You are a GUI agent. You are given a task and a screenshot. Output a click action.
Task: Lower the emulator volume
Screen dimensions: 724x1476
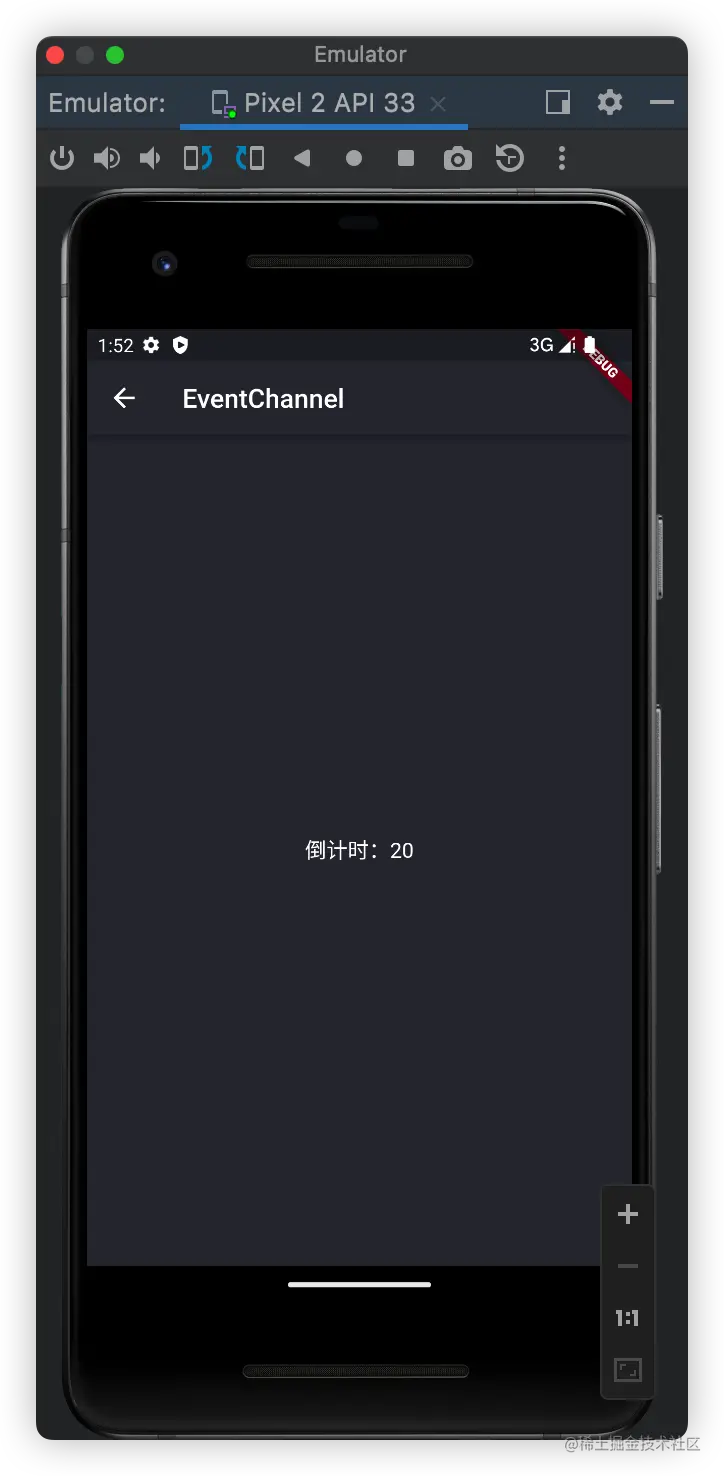pyautogui.click(x=150, y=158)
